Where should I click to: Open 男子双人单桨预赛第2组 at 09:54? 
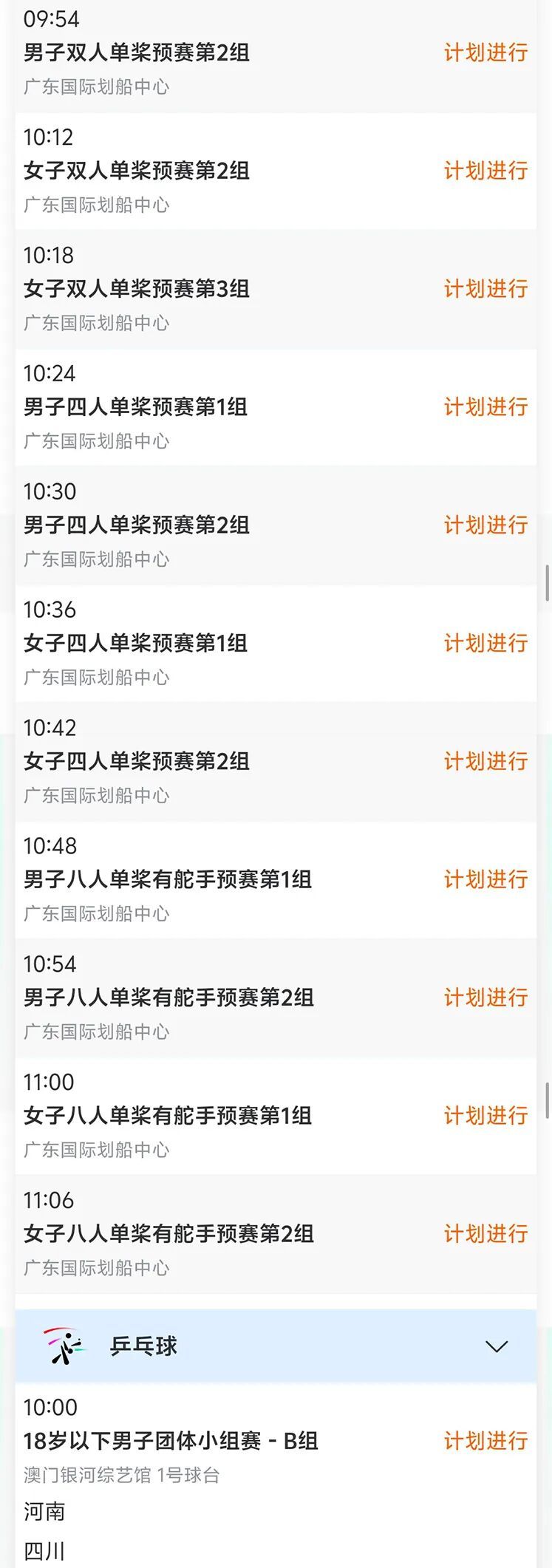click(137, 52)
